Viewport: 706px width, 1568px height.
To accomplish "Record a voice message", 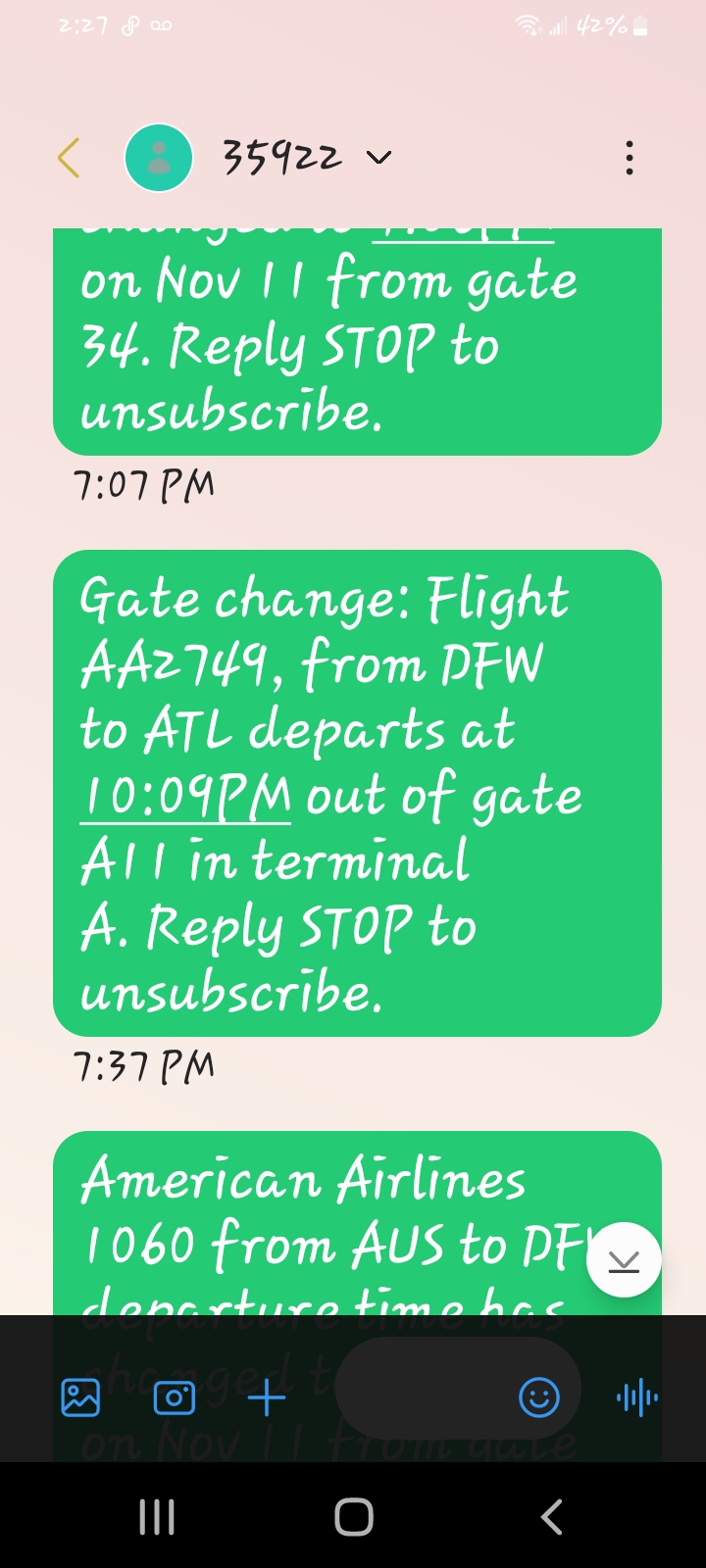I will click(x=637, y=1397).
